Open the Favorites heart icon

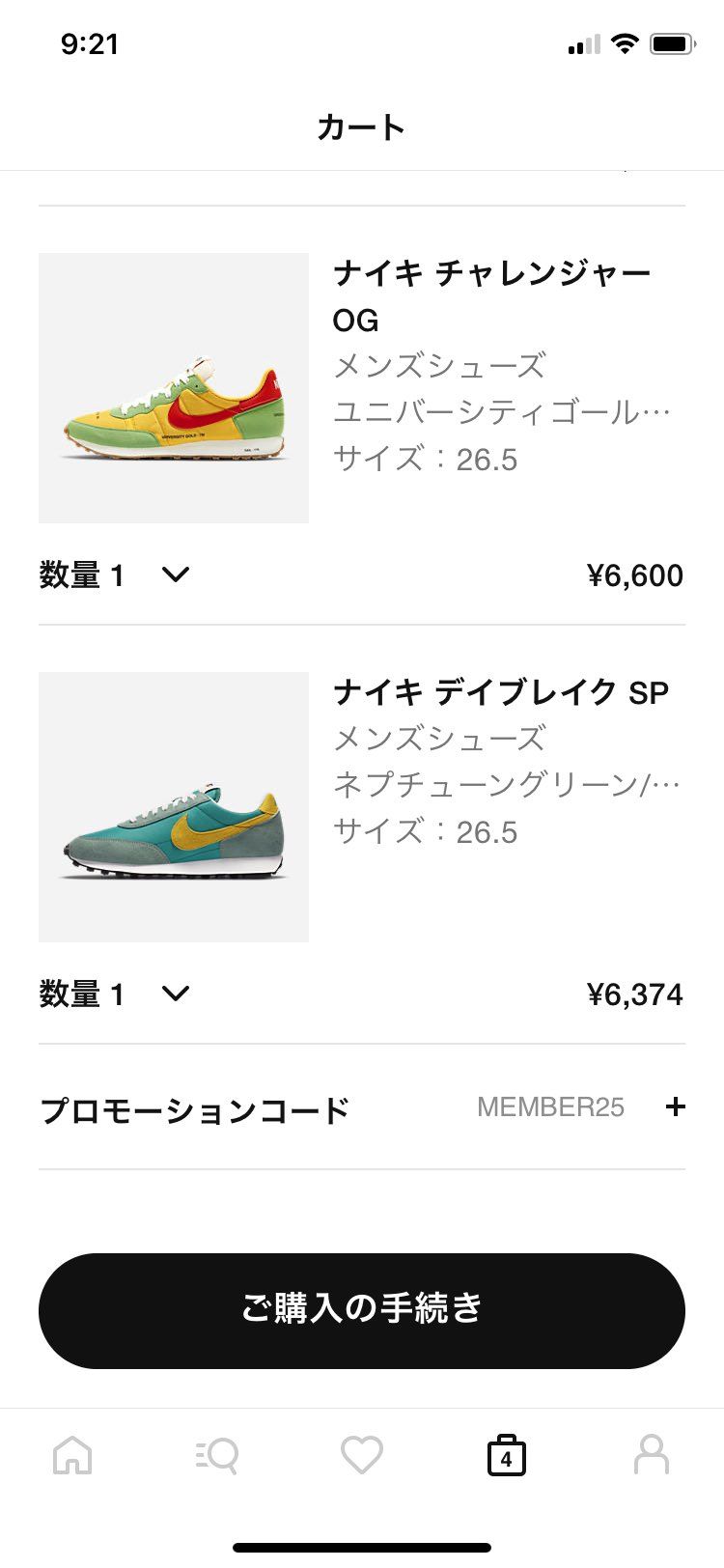(362, 1455)
